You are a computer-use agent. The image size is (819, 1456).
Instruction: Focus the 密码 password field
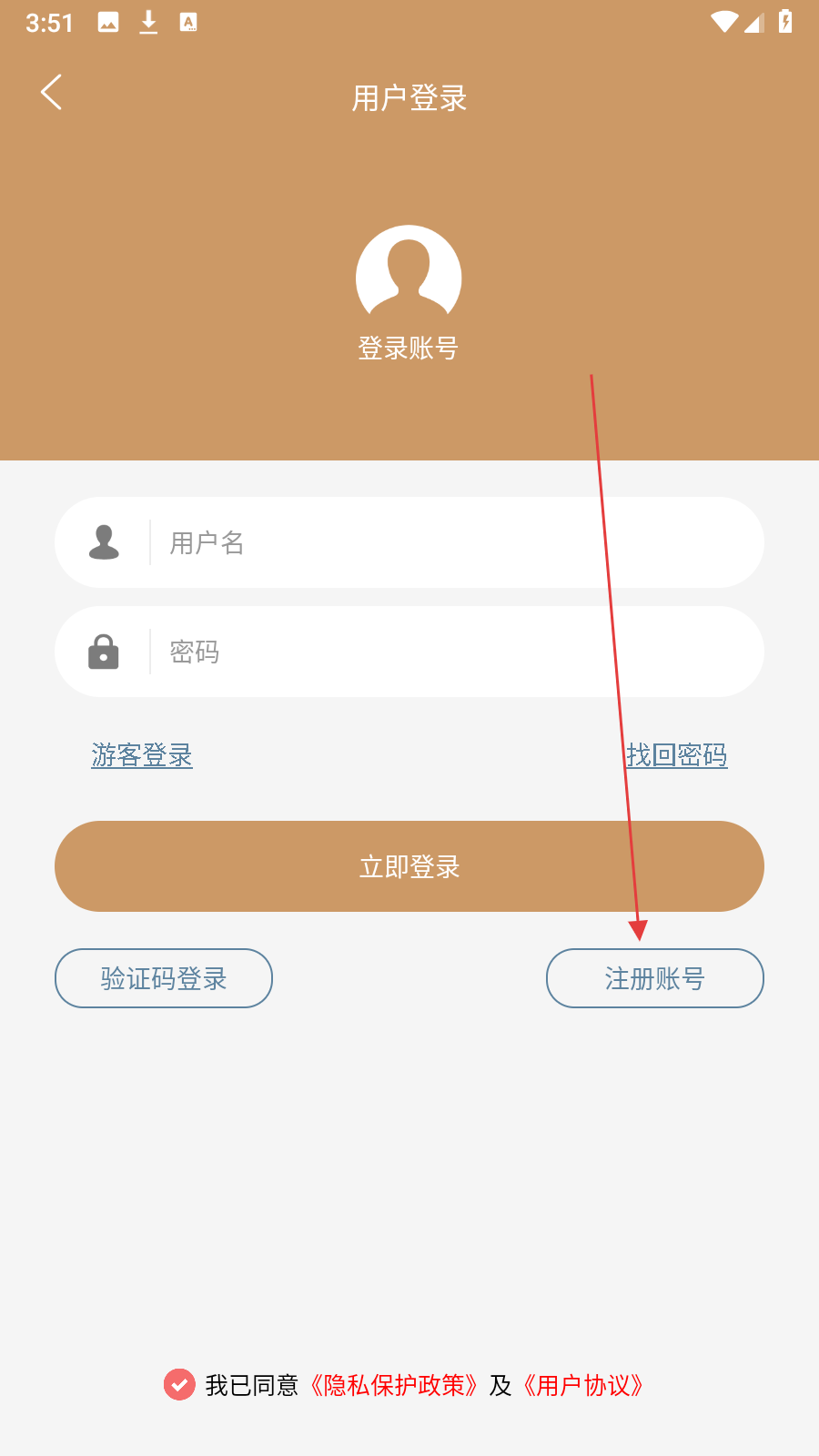[x=455, y=652]
